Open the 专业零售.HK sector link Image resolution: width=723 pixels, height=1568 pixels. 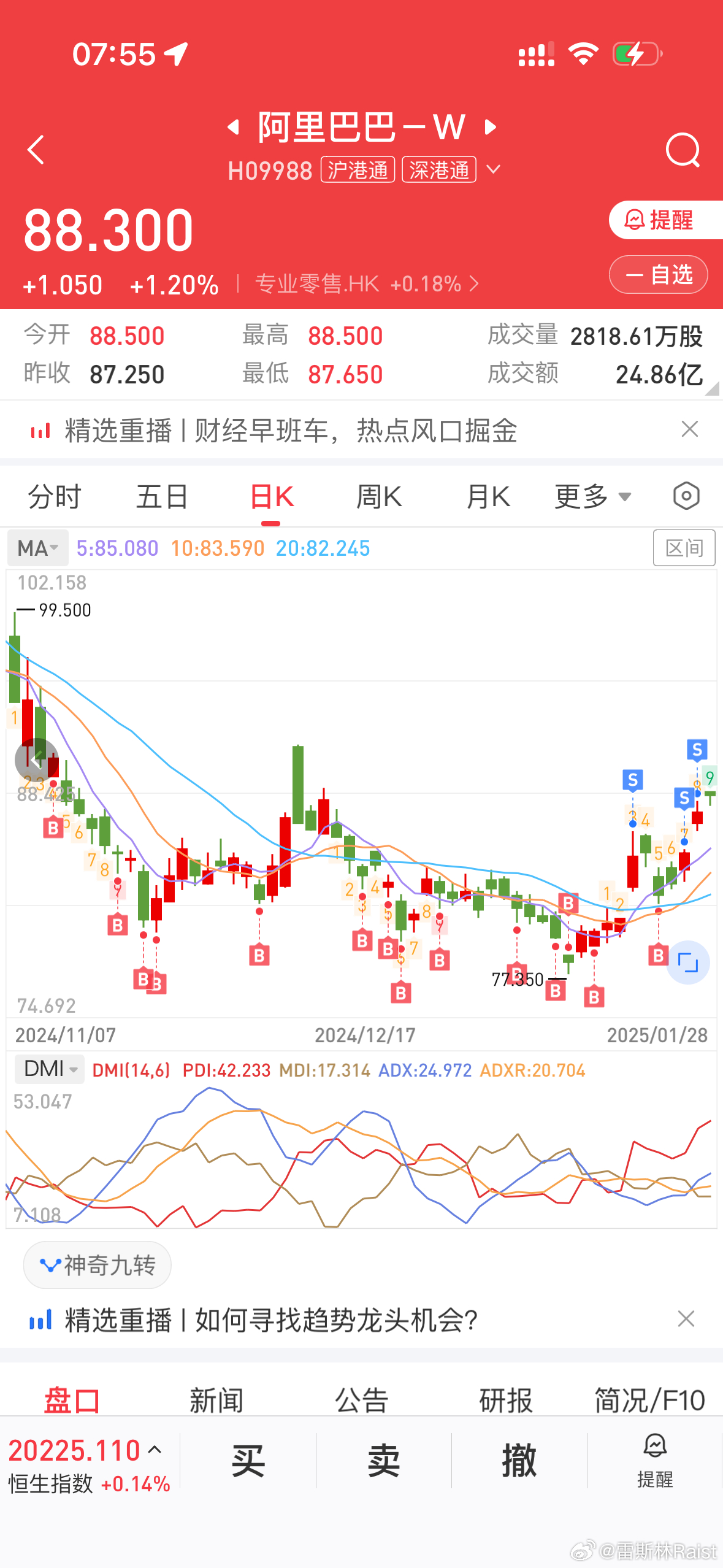point(366,284)
